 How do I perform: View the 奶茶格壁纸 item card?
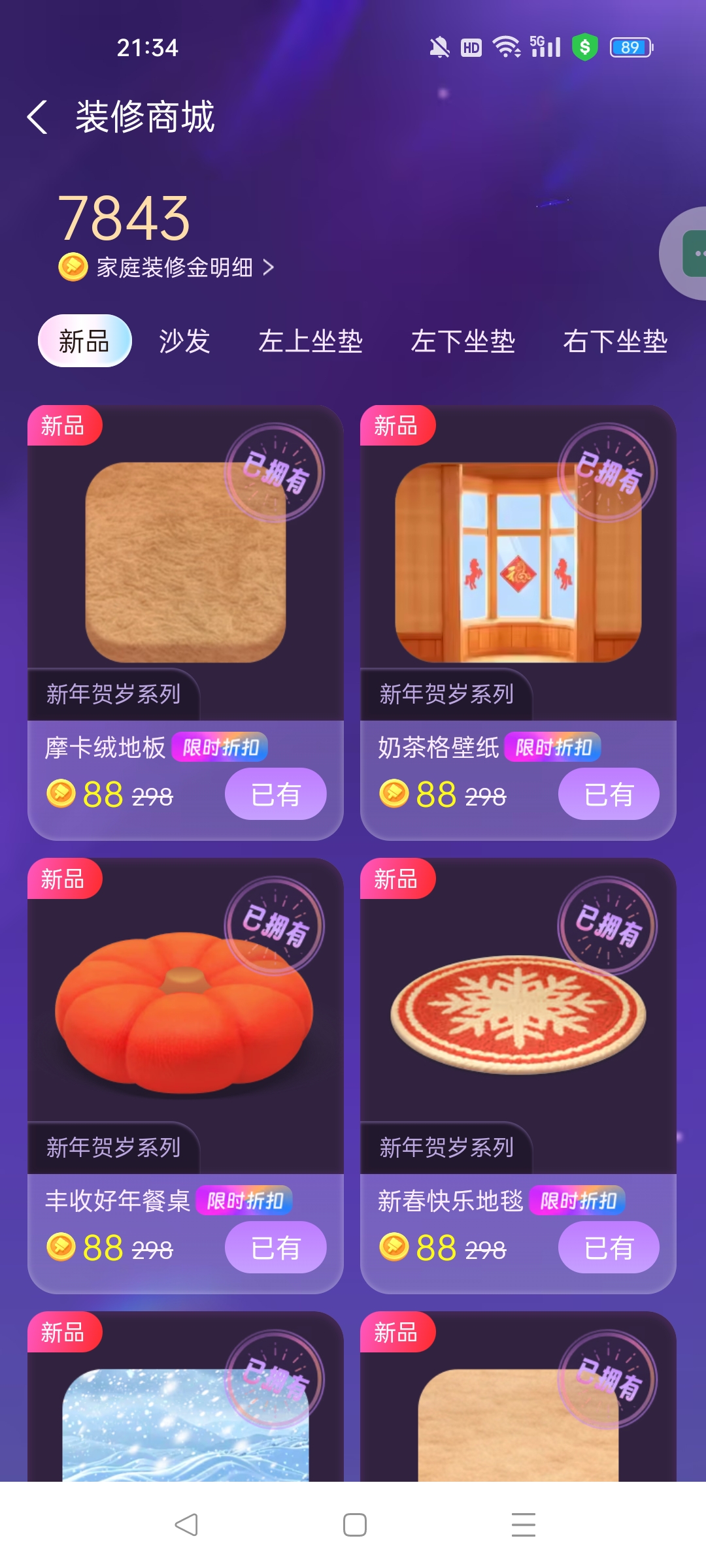[518, 562]
